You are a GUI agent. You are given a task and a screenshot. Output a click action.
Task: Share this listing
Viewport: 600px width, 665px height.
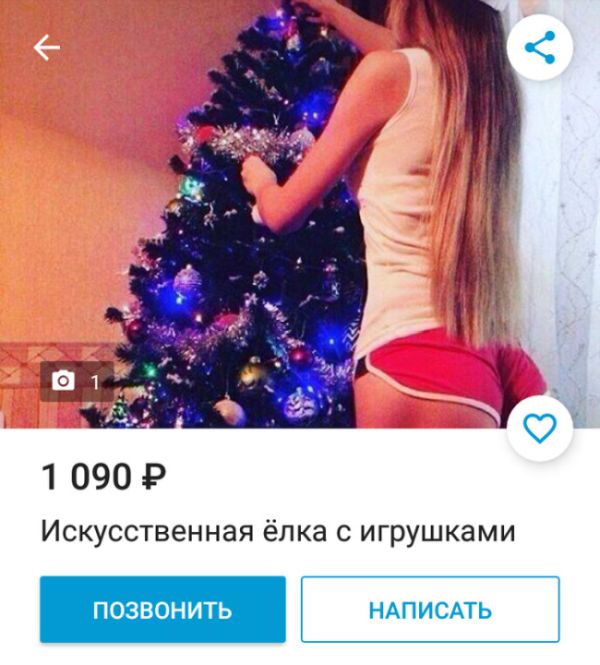pos(540,47)
